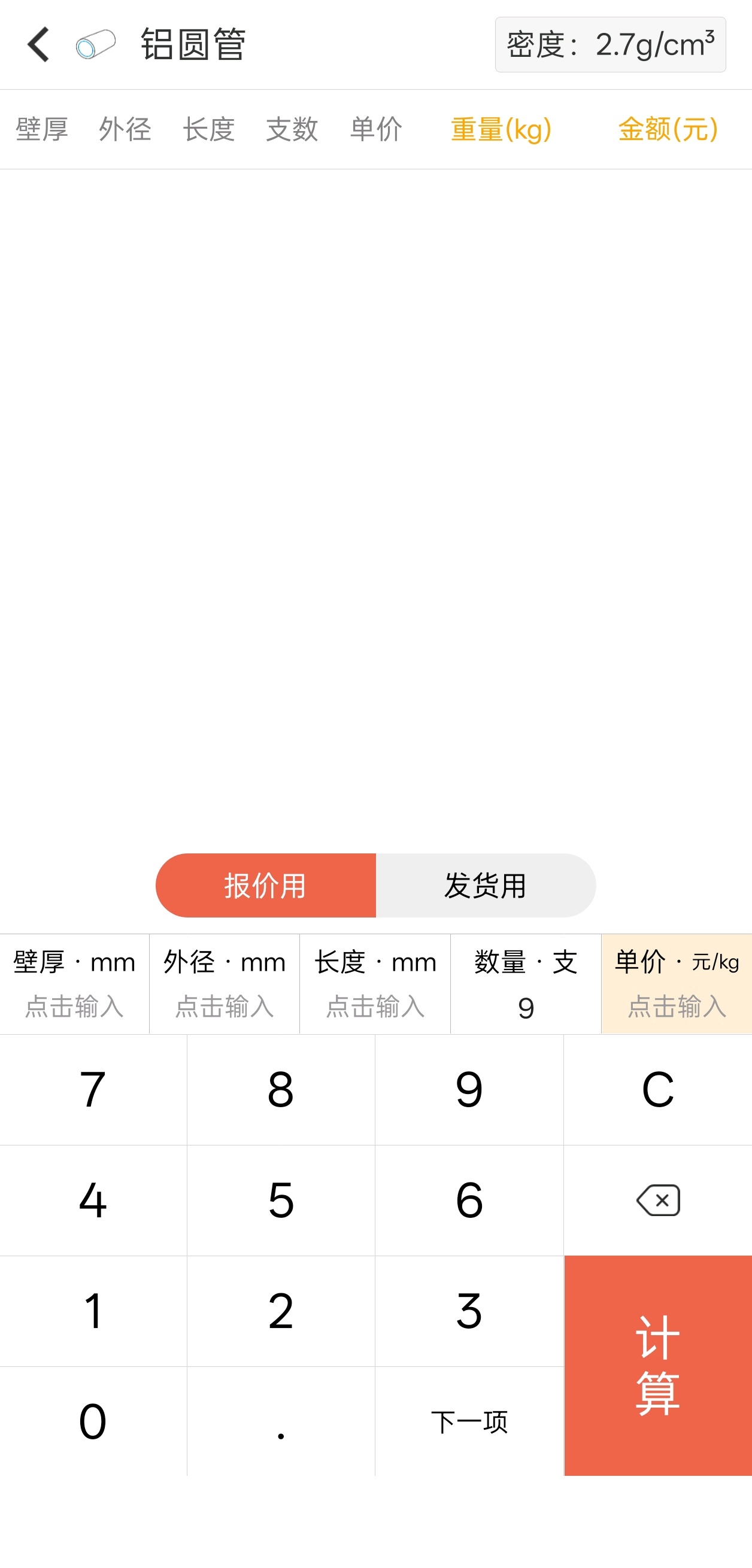Enter digit 5 on the keypad
This screenshot has width=752, height=1568.
pos(281,1201)
